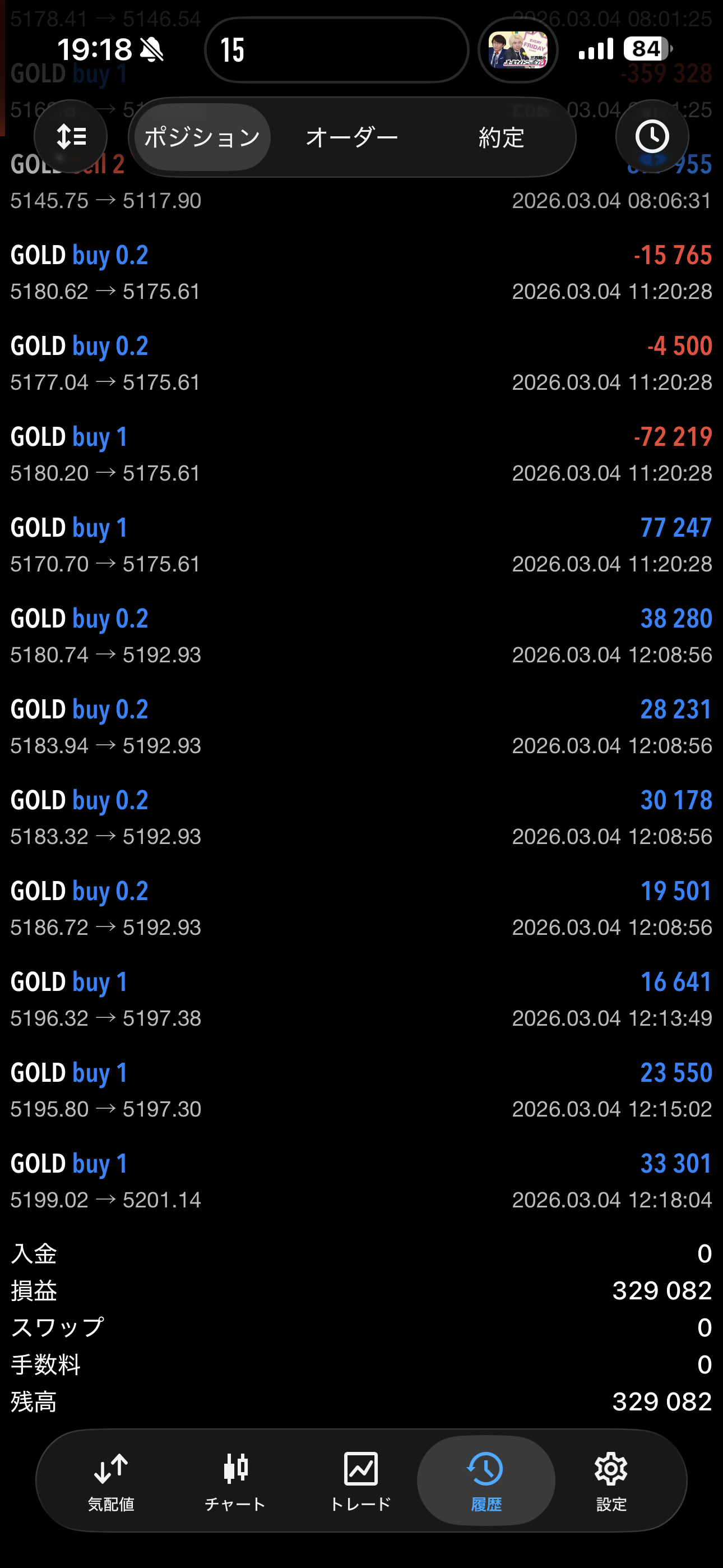The height and width of the screenshot is (1568, 723).
Task: Open the GOLD buy 0.2 trade at -4 500
Action: point(361,363)
